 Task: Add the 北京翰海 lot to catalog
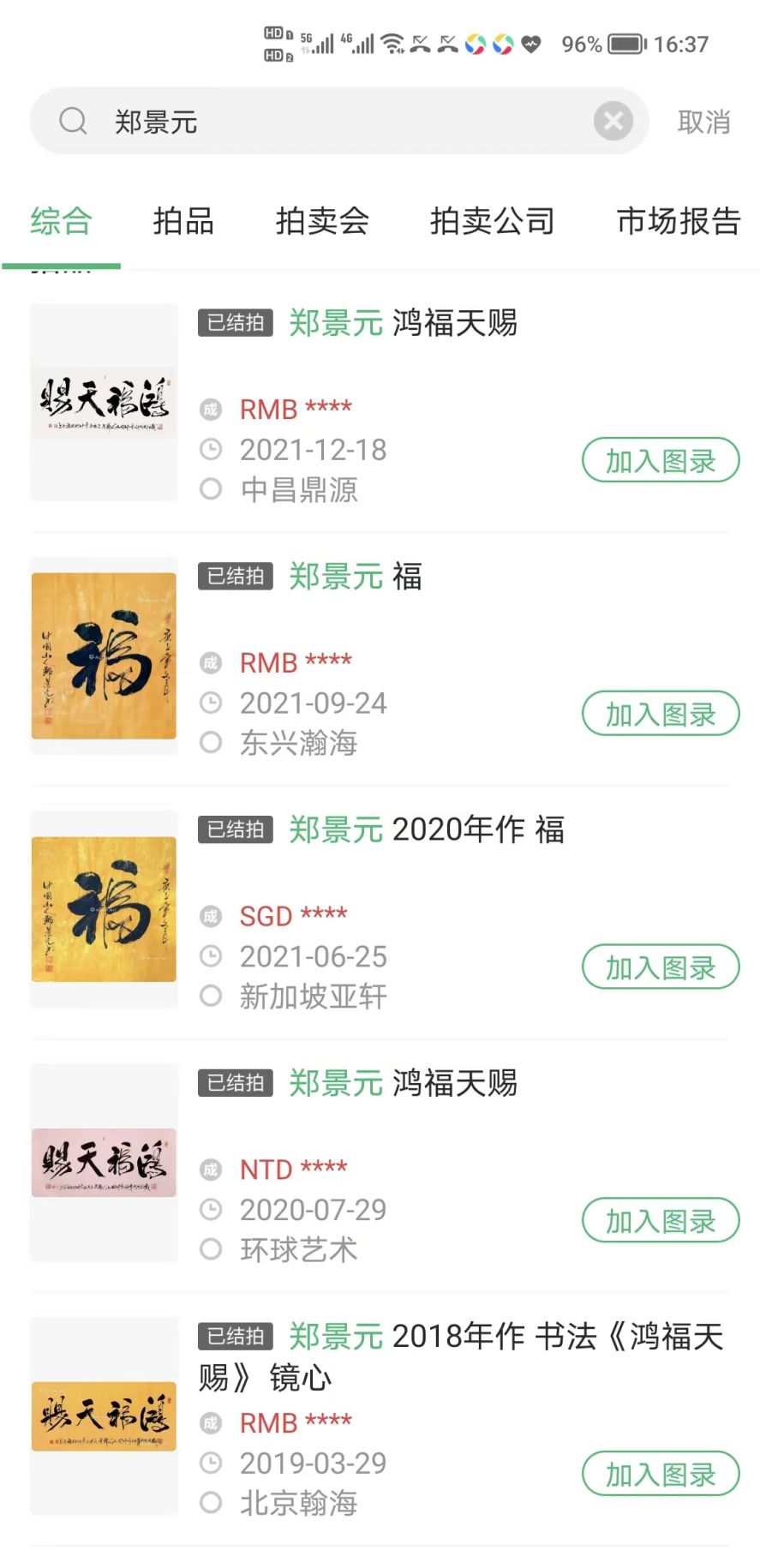(660, 1475)
